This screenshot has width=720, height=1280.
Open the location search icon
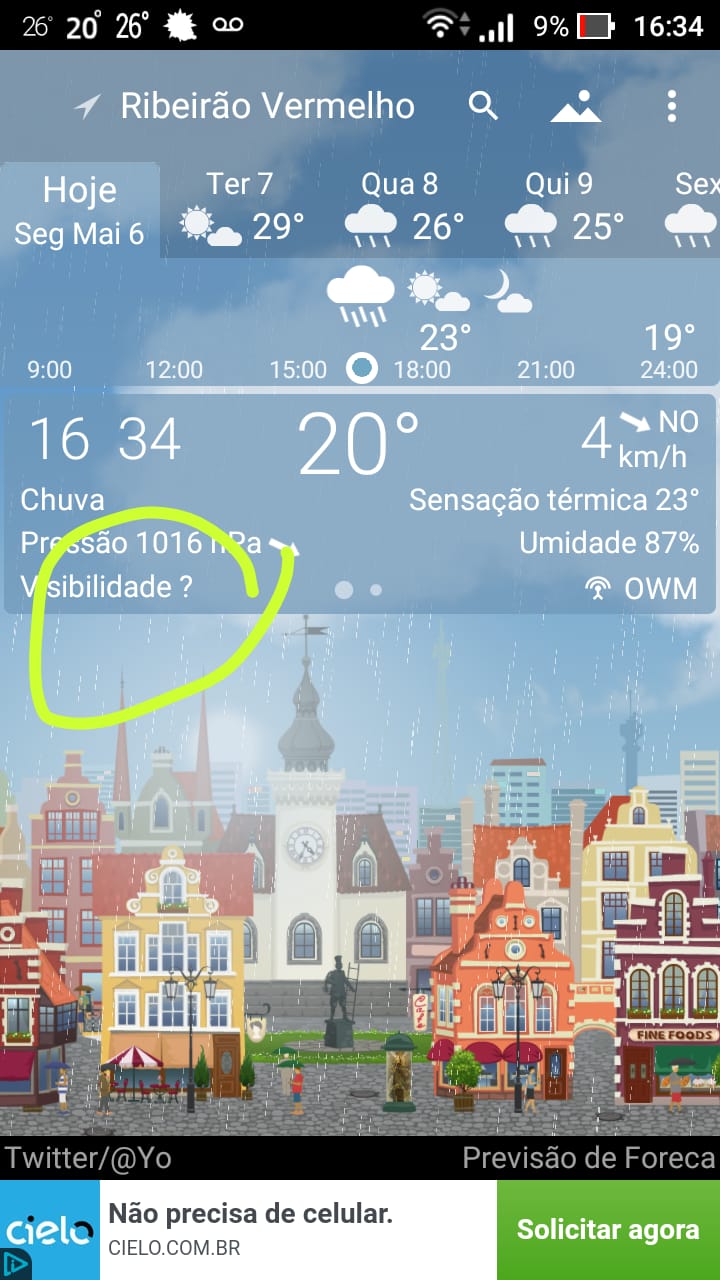pos(483,105)
